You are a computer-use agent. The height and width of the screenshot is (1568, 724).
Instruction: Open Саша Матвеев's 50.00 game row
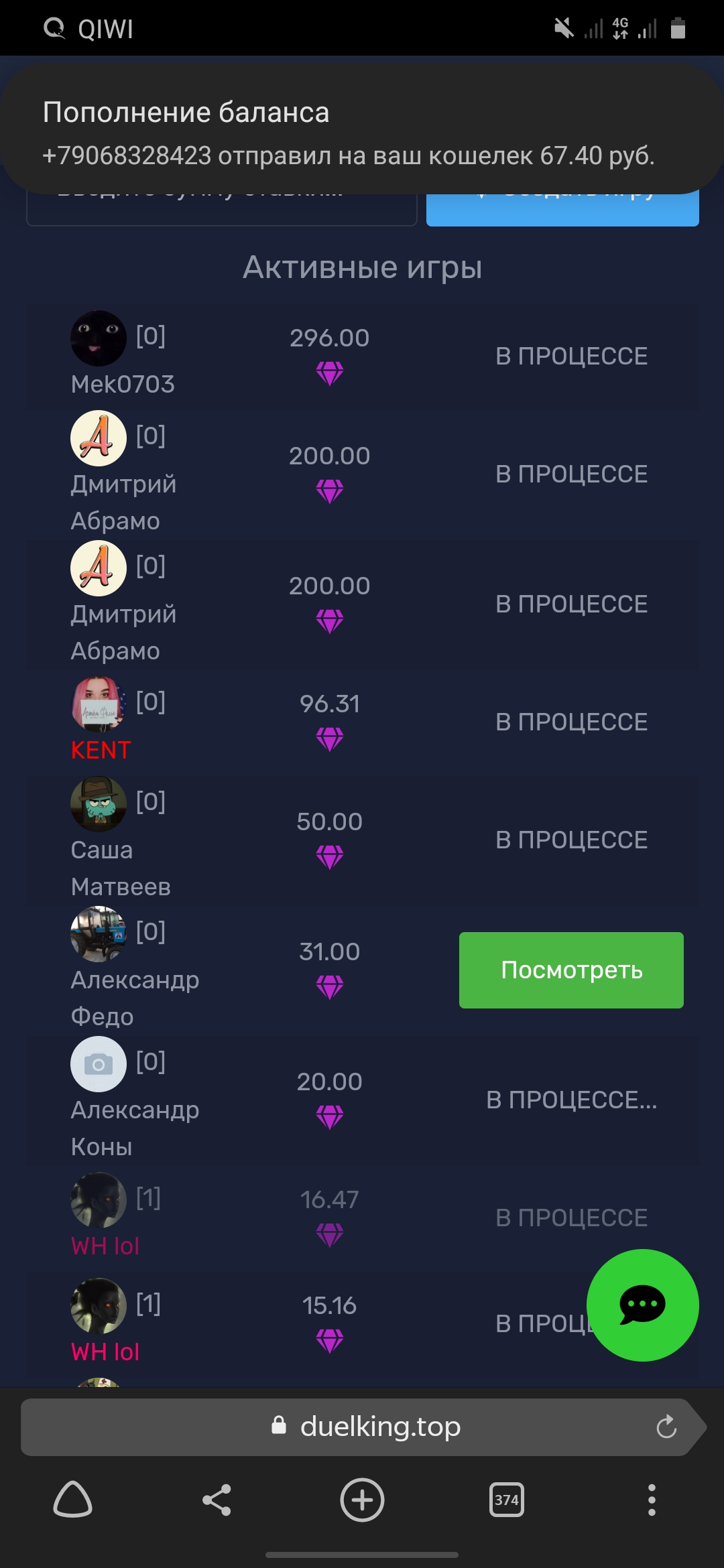pos(362,840)
